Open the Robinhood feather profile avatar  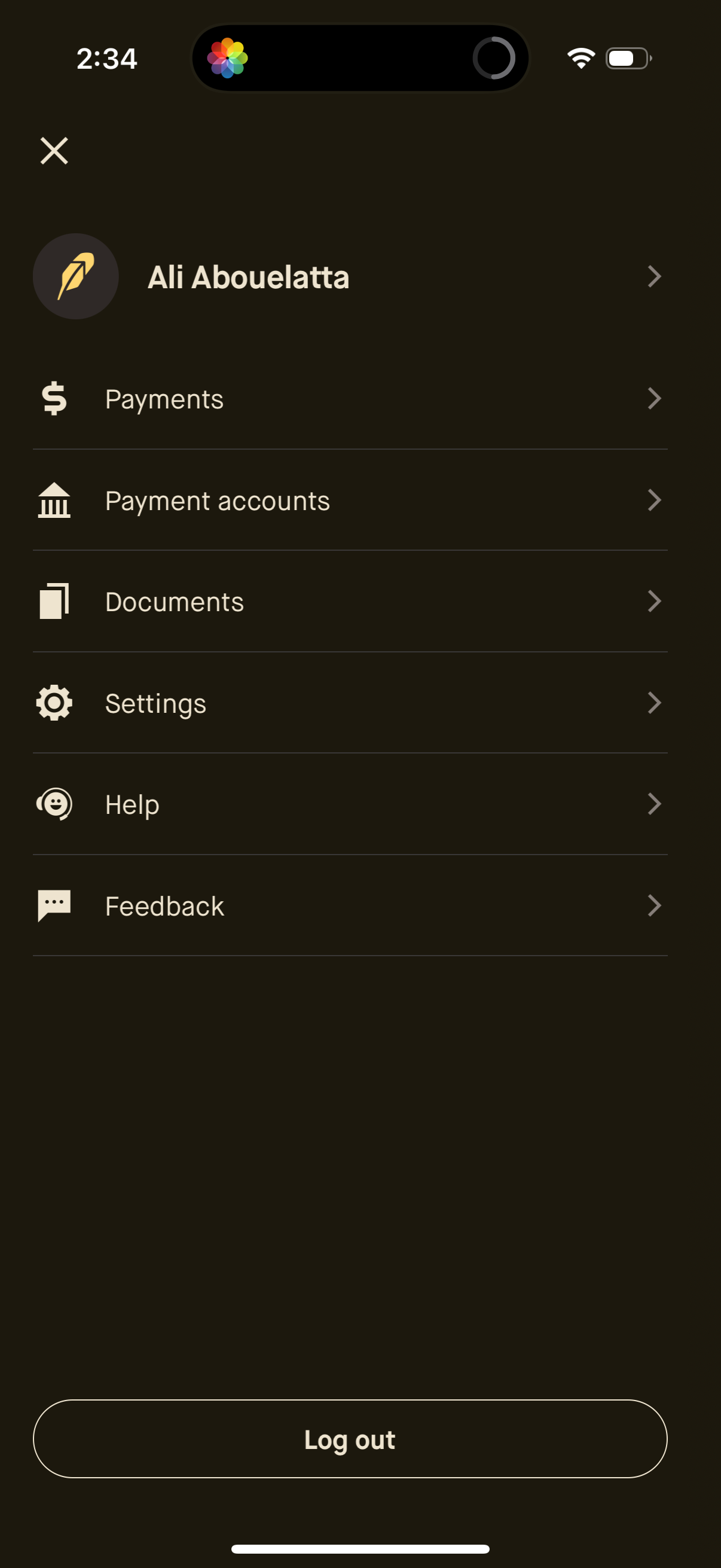[x=75, y=276]
